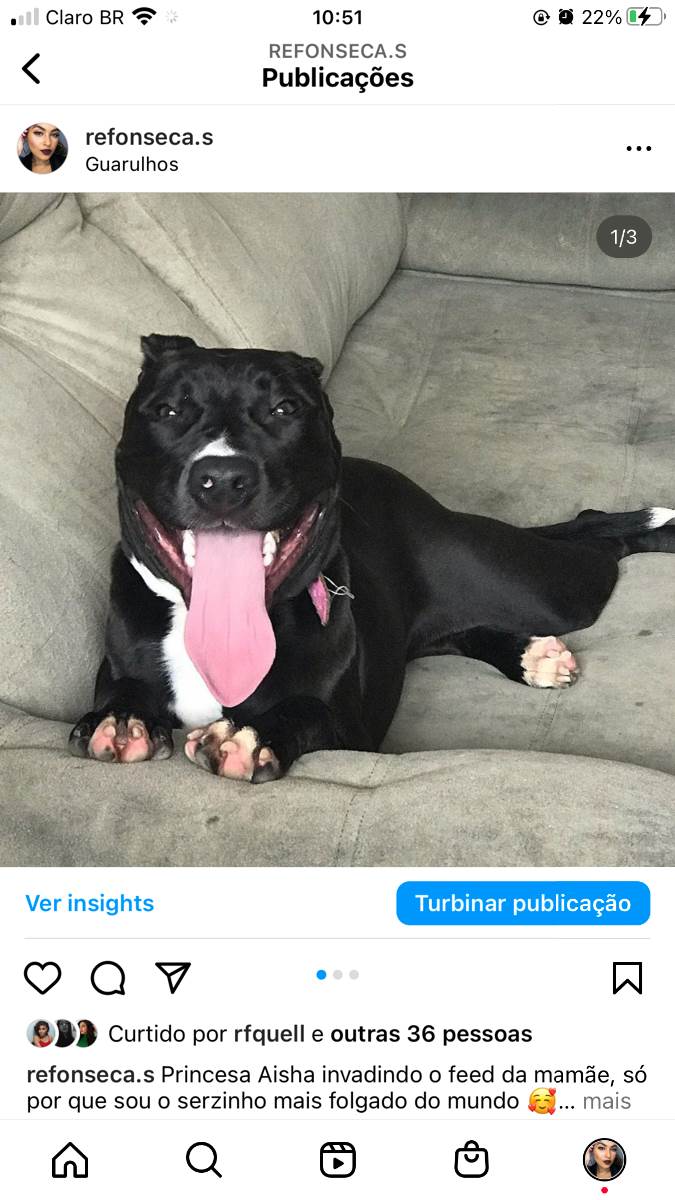Tap the Turbinar publicação button
The height and width of the screenshot is (1200, 675).
(522, 903)
